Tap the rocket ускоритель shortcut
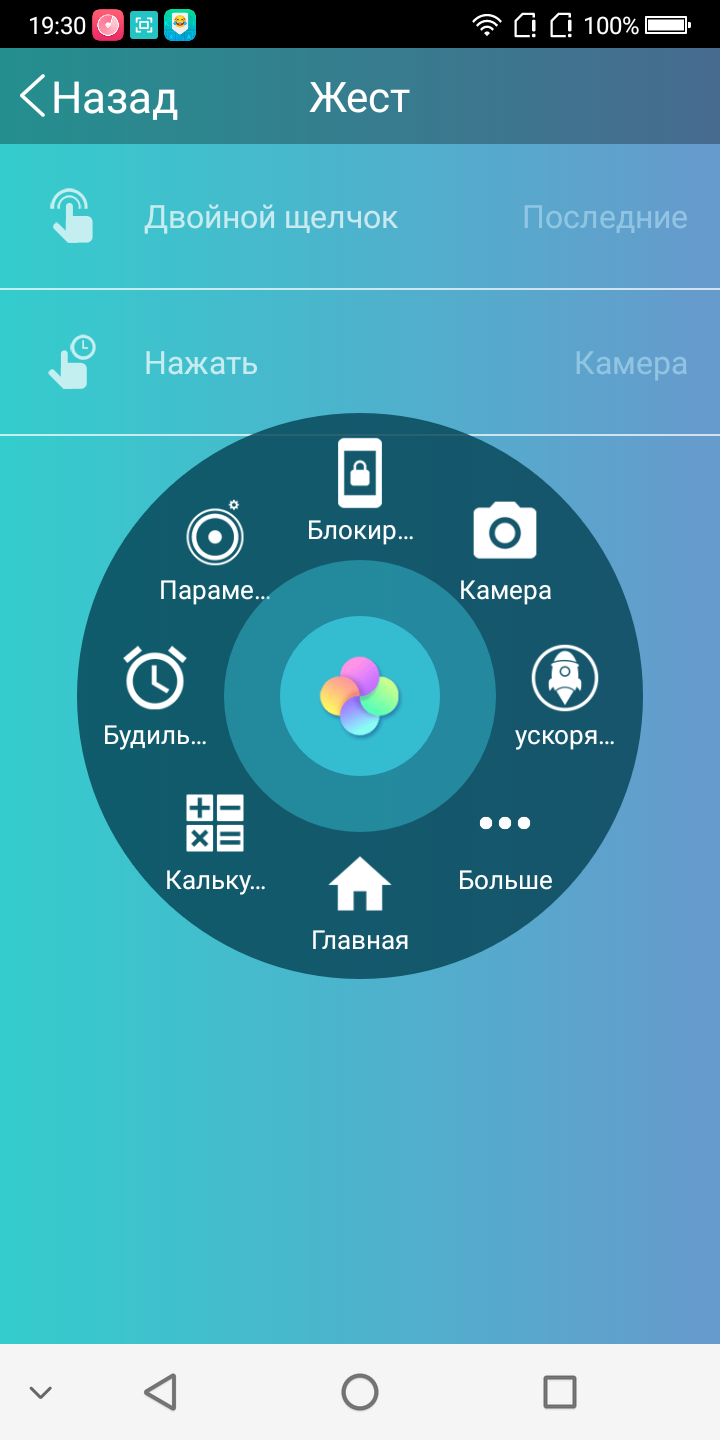 564,695
